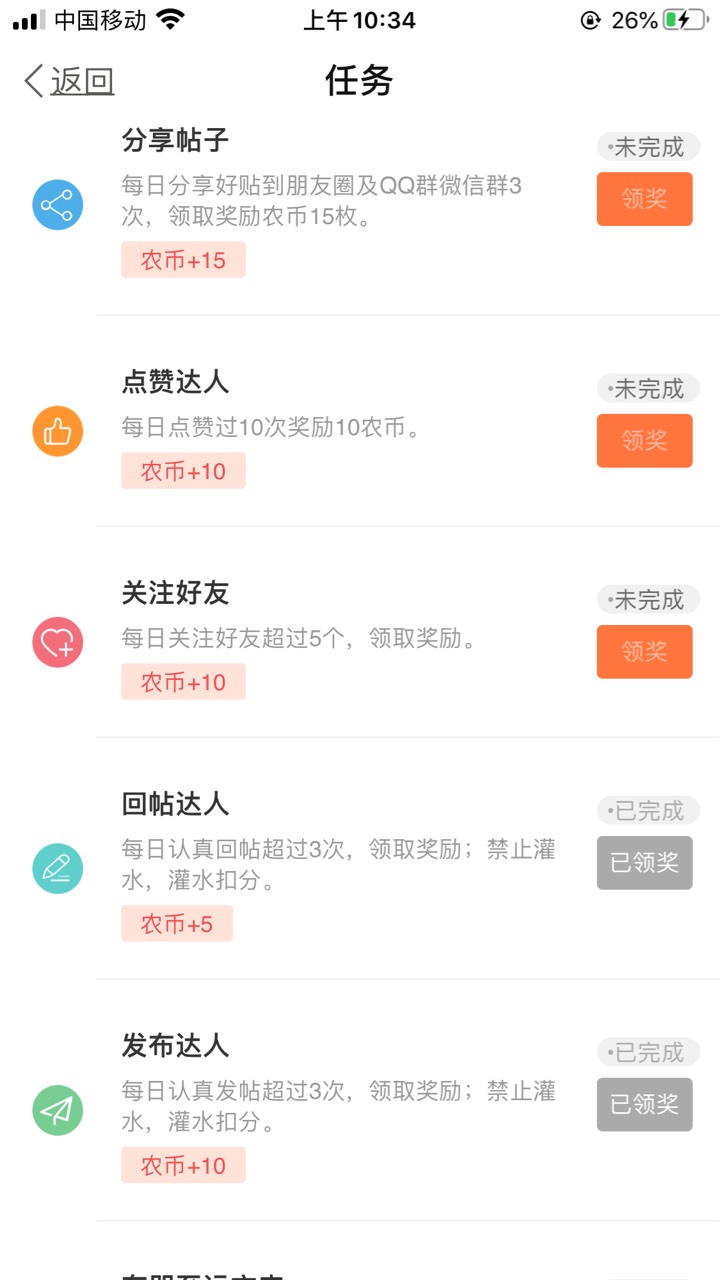Go back using the 返回 button

pos(69,81)
